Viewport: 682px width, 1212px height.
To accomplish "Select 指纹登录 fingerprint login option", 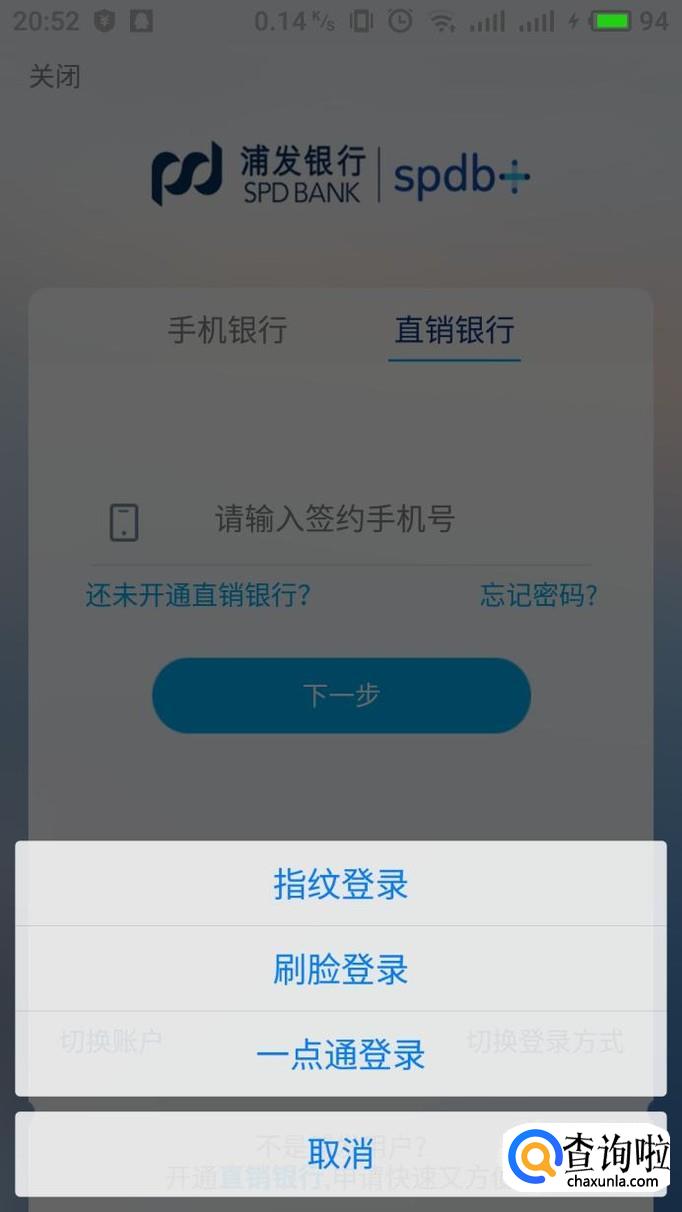I will [x=340, y=884].
